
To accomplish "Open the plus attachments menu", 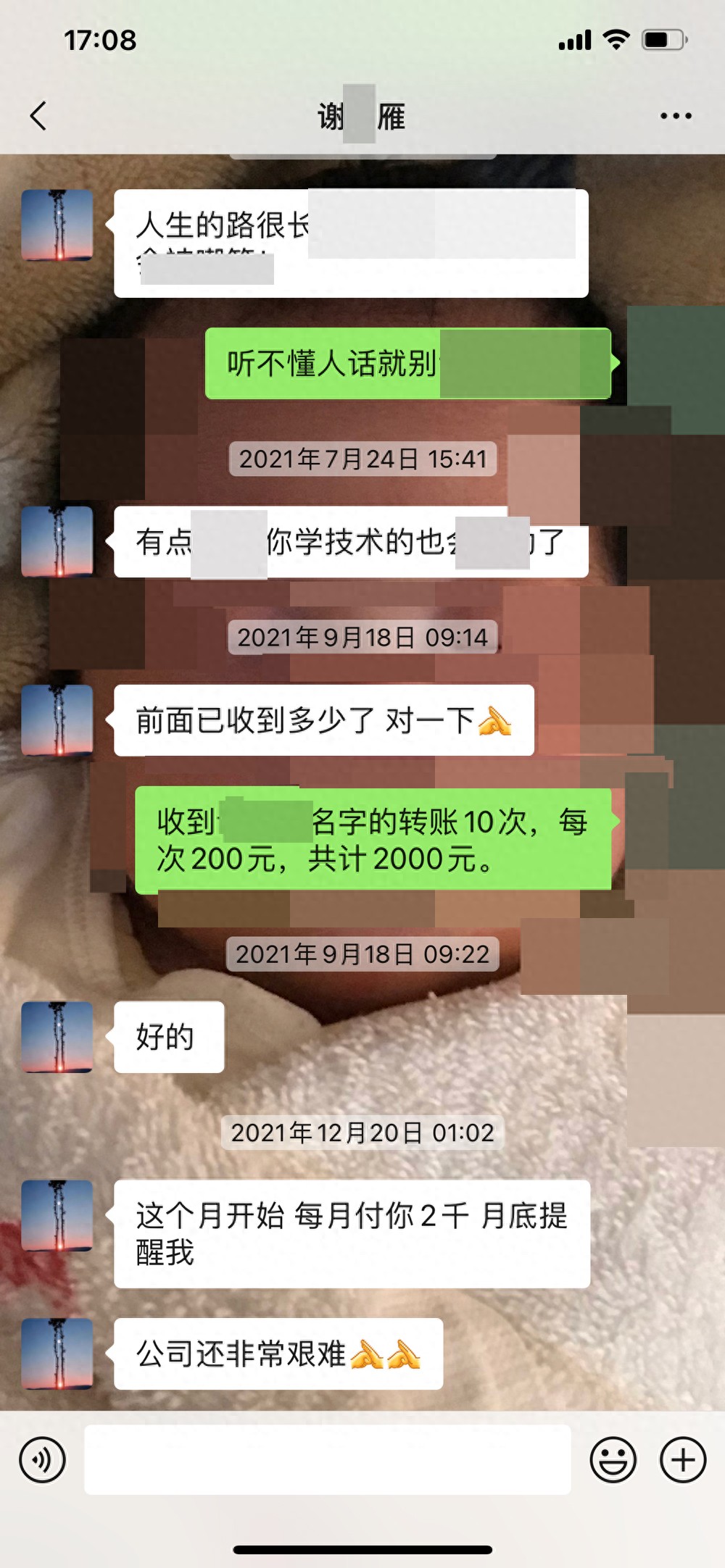I will (682, 1460).
